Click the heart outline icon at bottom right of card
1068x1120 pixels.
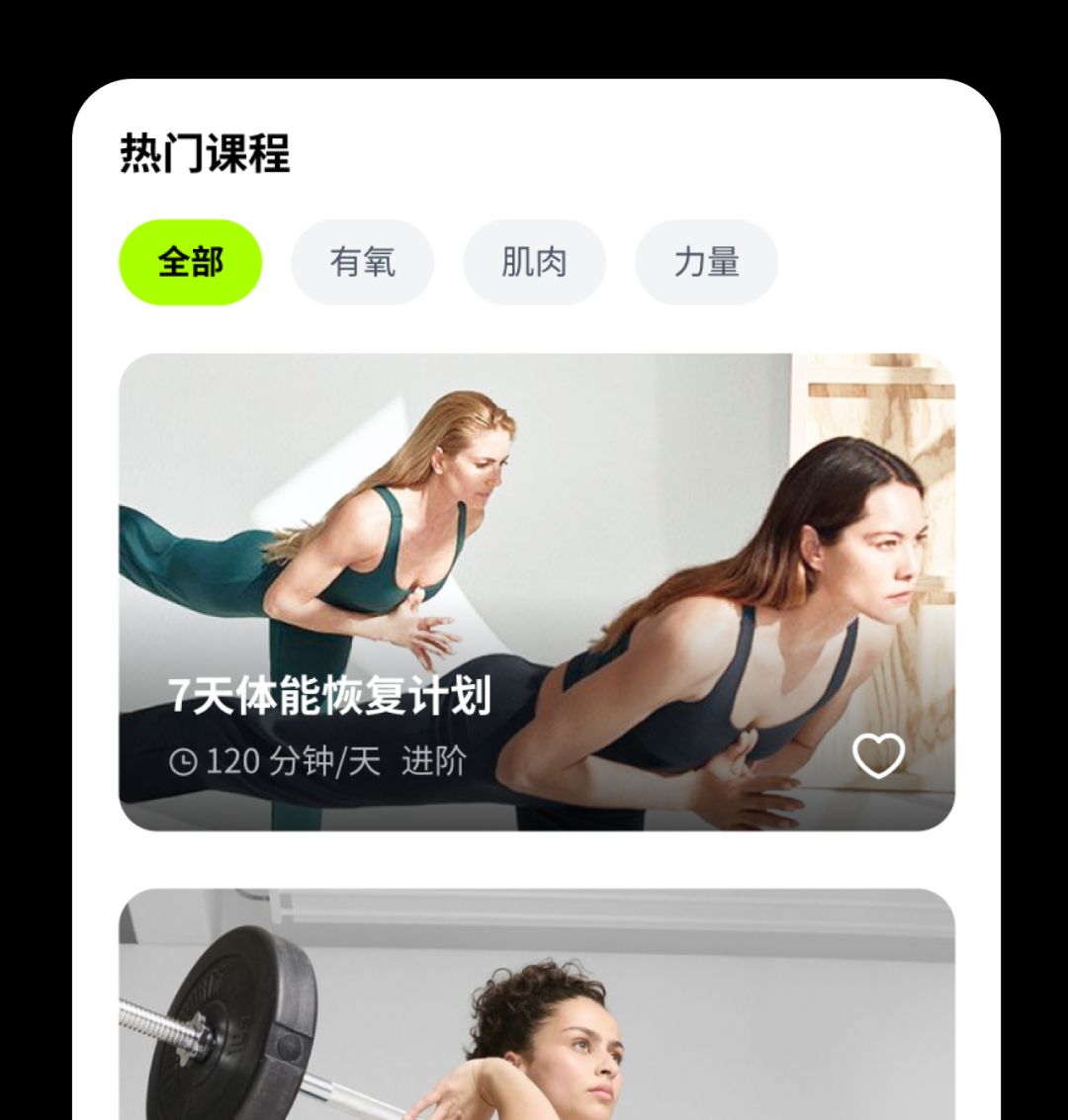pos(878,754)
